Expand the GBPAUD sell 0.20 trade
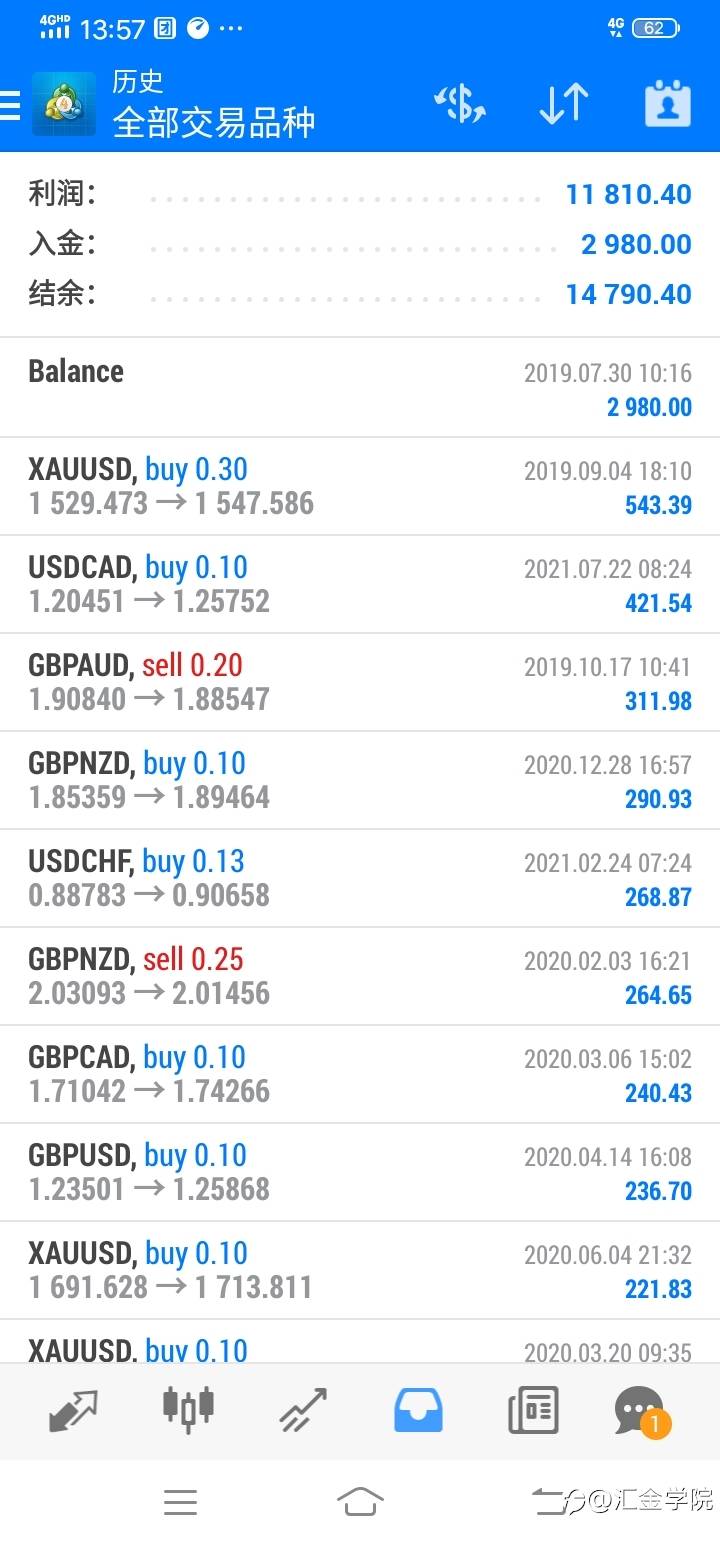The width and height of the screenshot is (720, 1544). (x=360, y=682)
